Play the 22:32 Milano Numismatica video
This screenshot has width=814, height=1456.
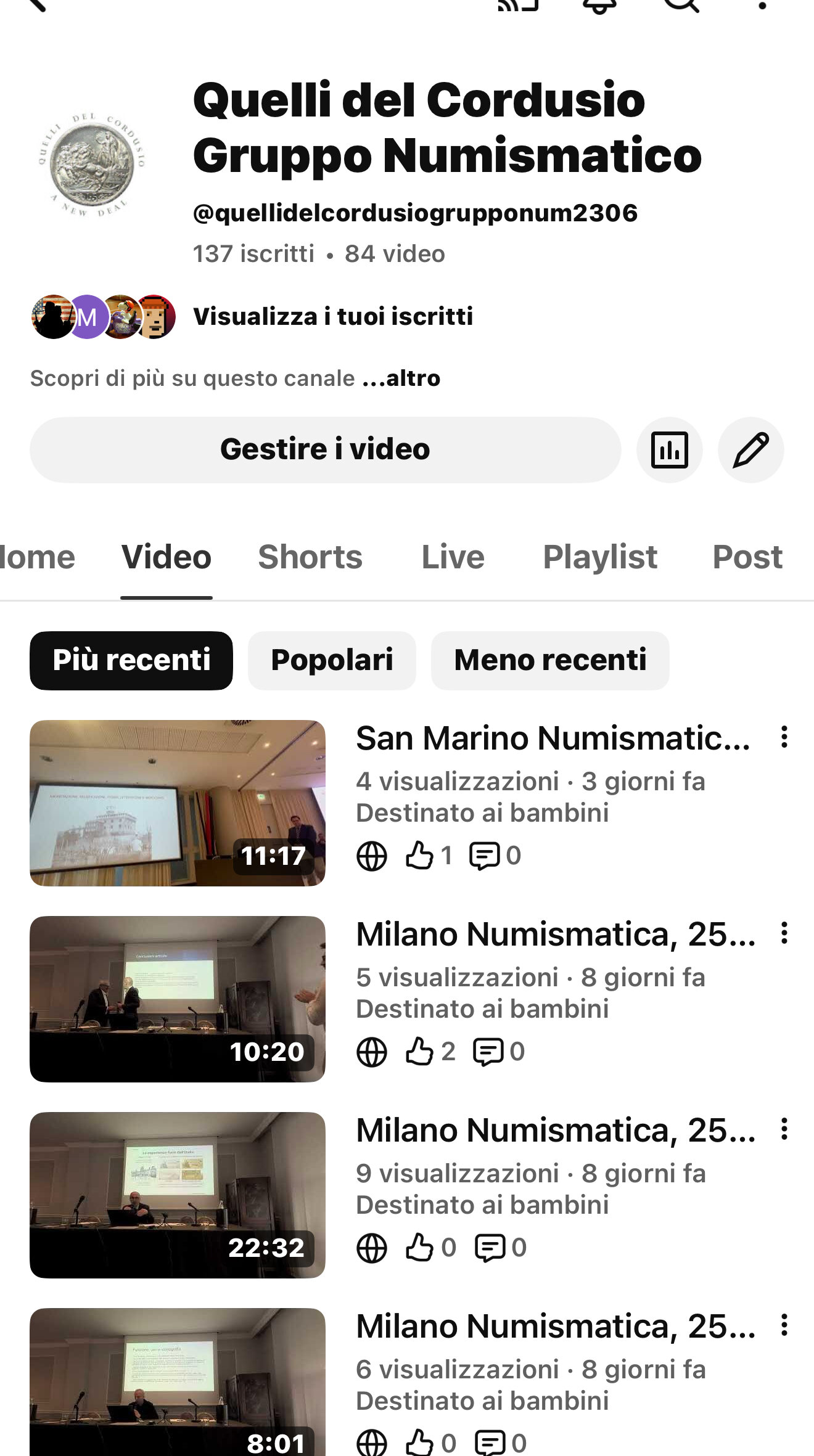coord(178,1195)
